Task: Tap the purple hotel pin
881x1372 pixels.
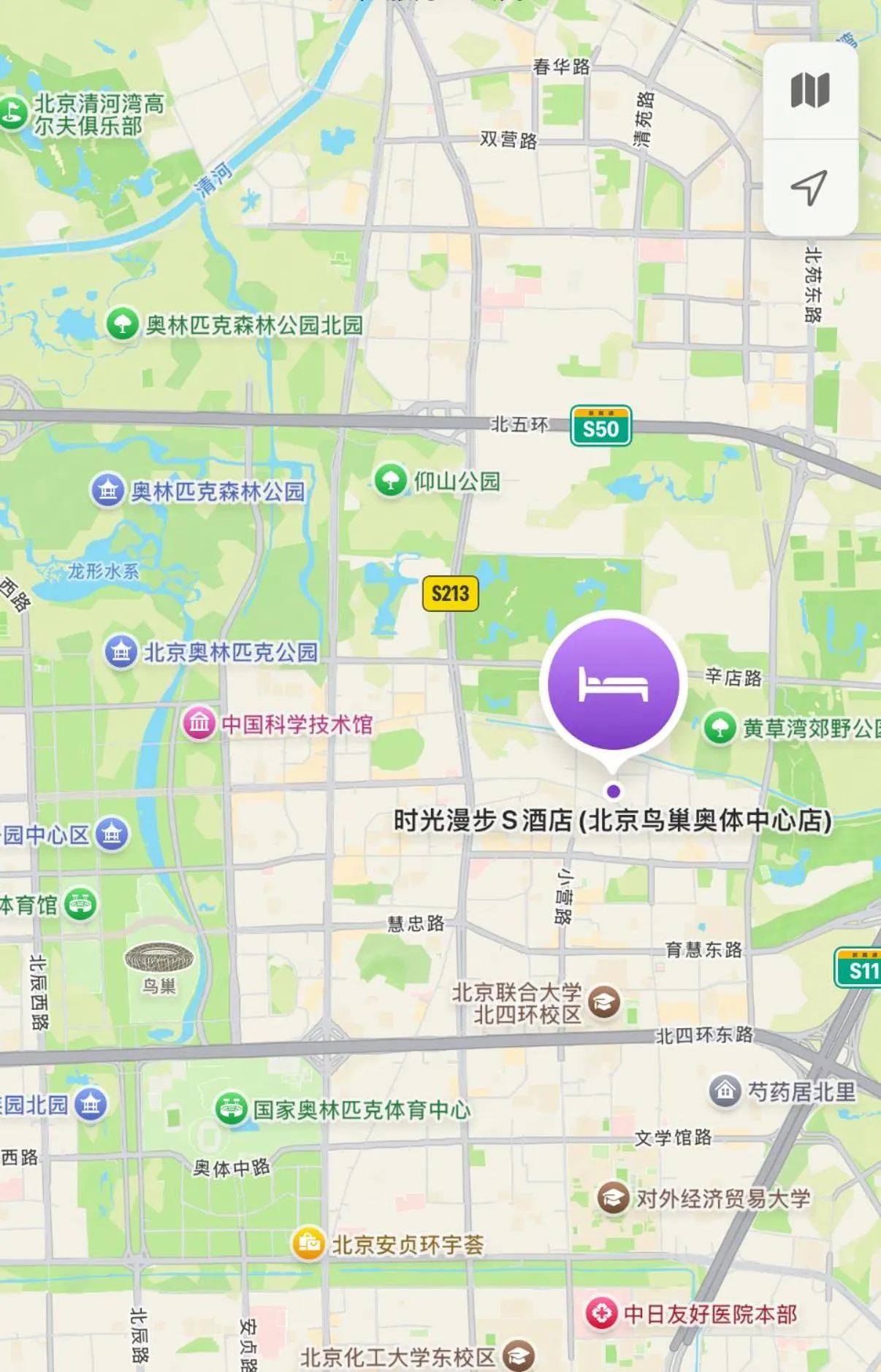Action: tap(614, 684)
